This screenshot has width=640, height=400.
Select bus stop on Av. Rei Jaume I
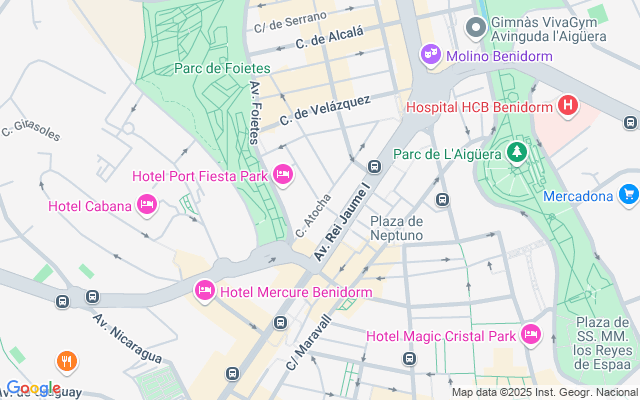(375, 166)
